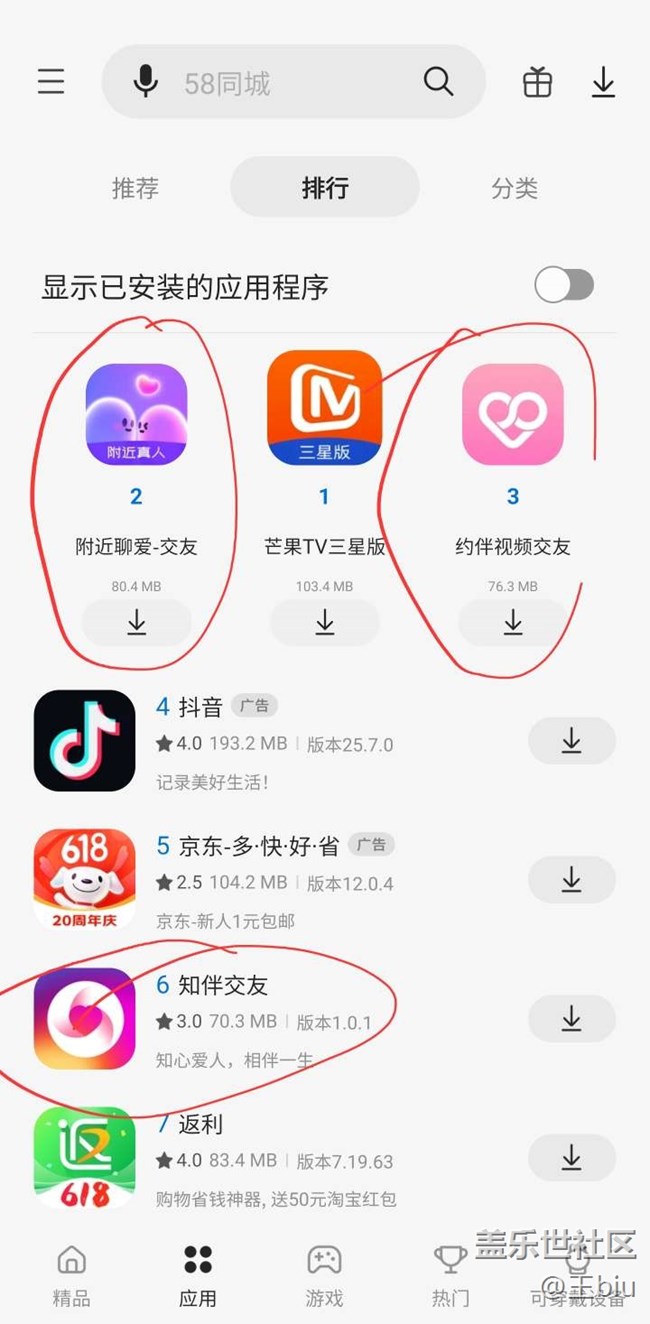Screen dimensions: 650x1324
Task: Open the gift box icon
Action: pos(537,82)
